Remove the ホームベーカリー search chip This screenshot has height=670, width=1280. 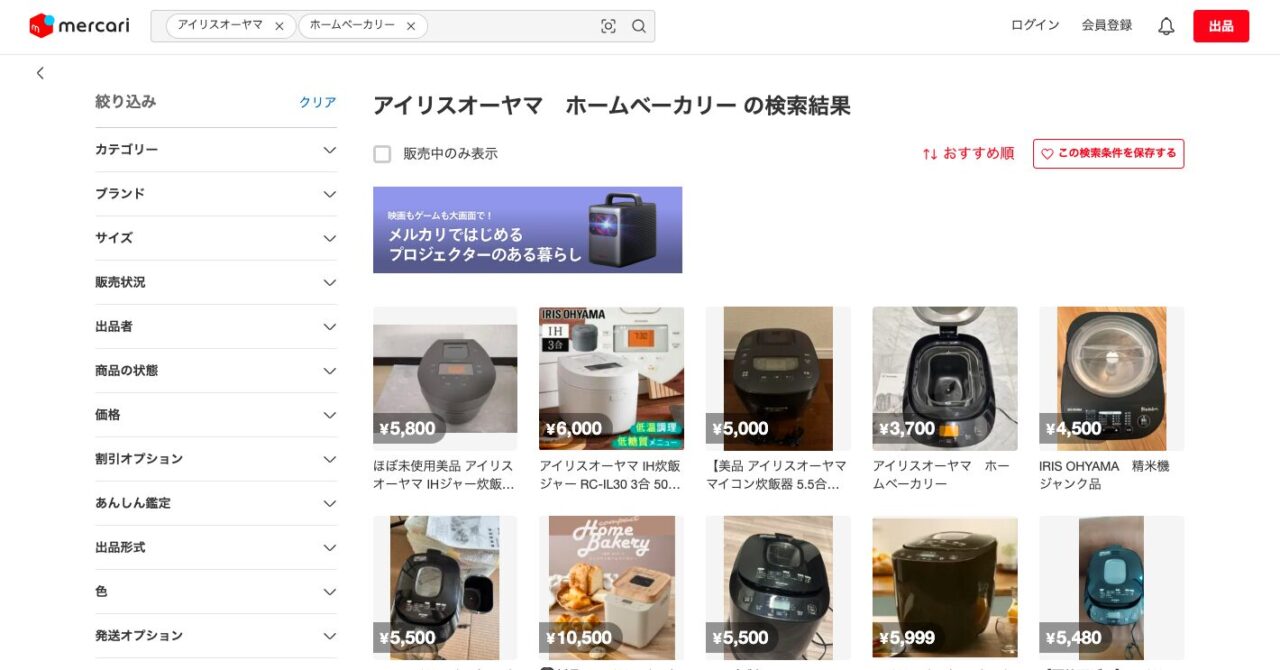point(410,27)
